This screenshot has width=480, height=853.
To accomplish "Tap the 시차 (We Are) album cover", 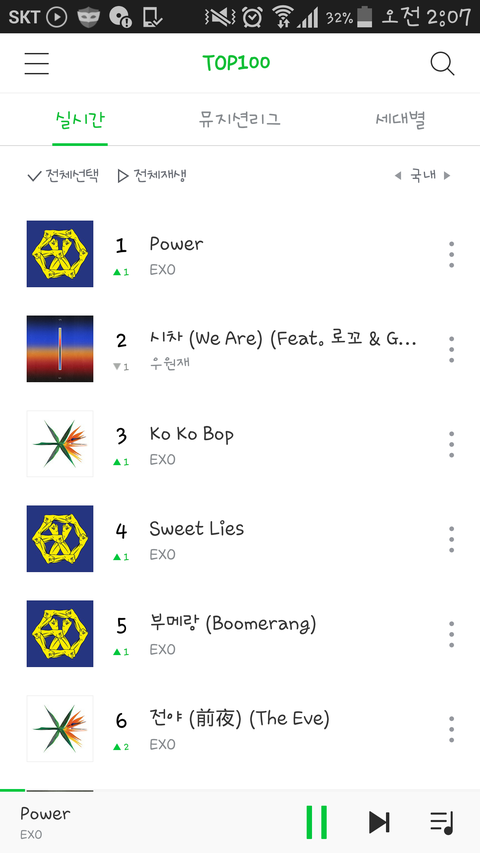I will point(60,349).
